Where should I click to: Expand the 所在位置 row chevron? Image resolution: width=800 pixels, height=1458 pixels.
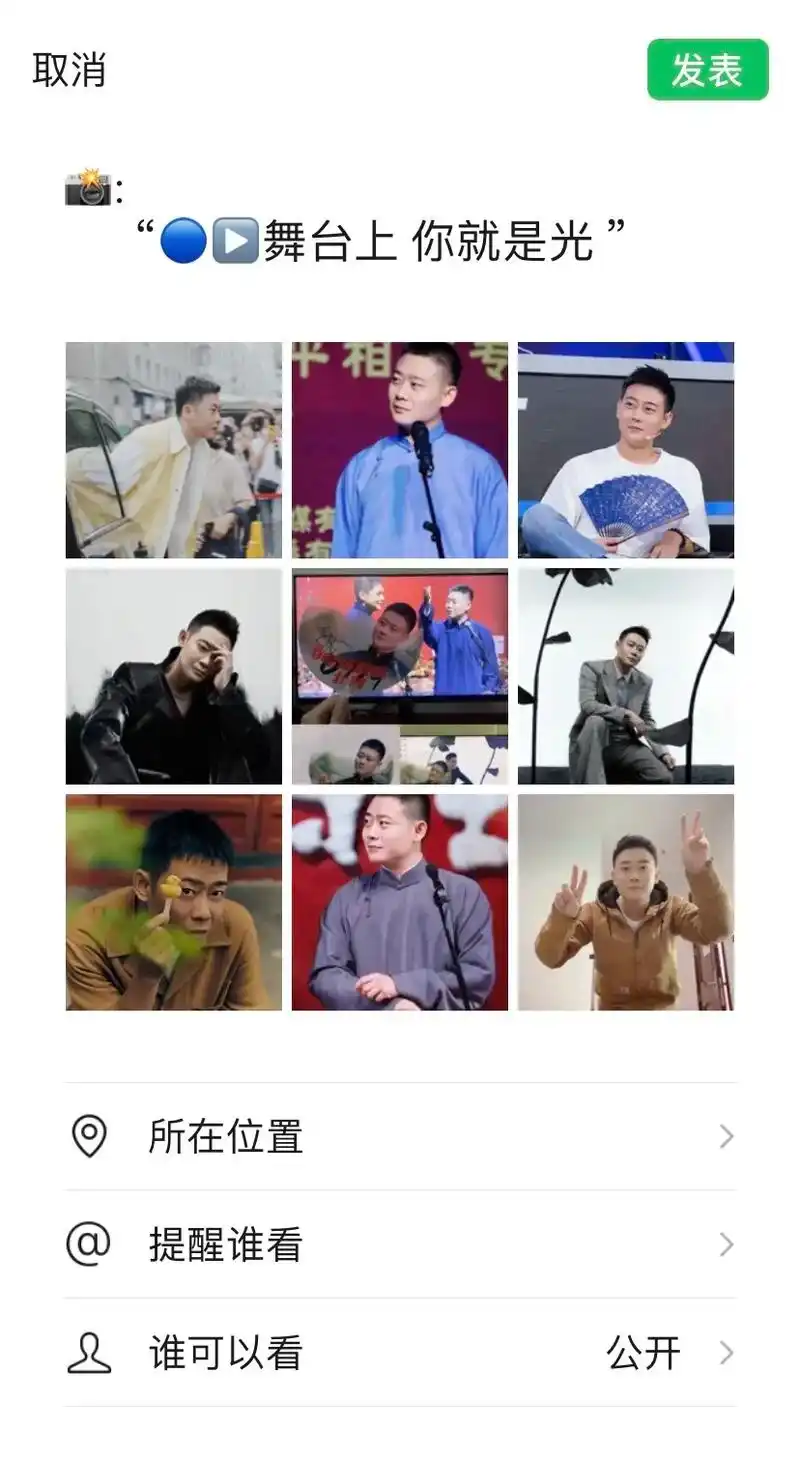click(x=727, y=1137)
